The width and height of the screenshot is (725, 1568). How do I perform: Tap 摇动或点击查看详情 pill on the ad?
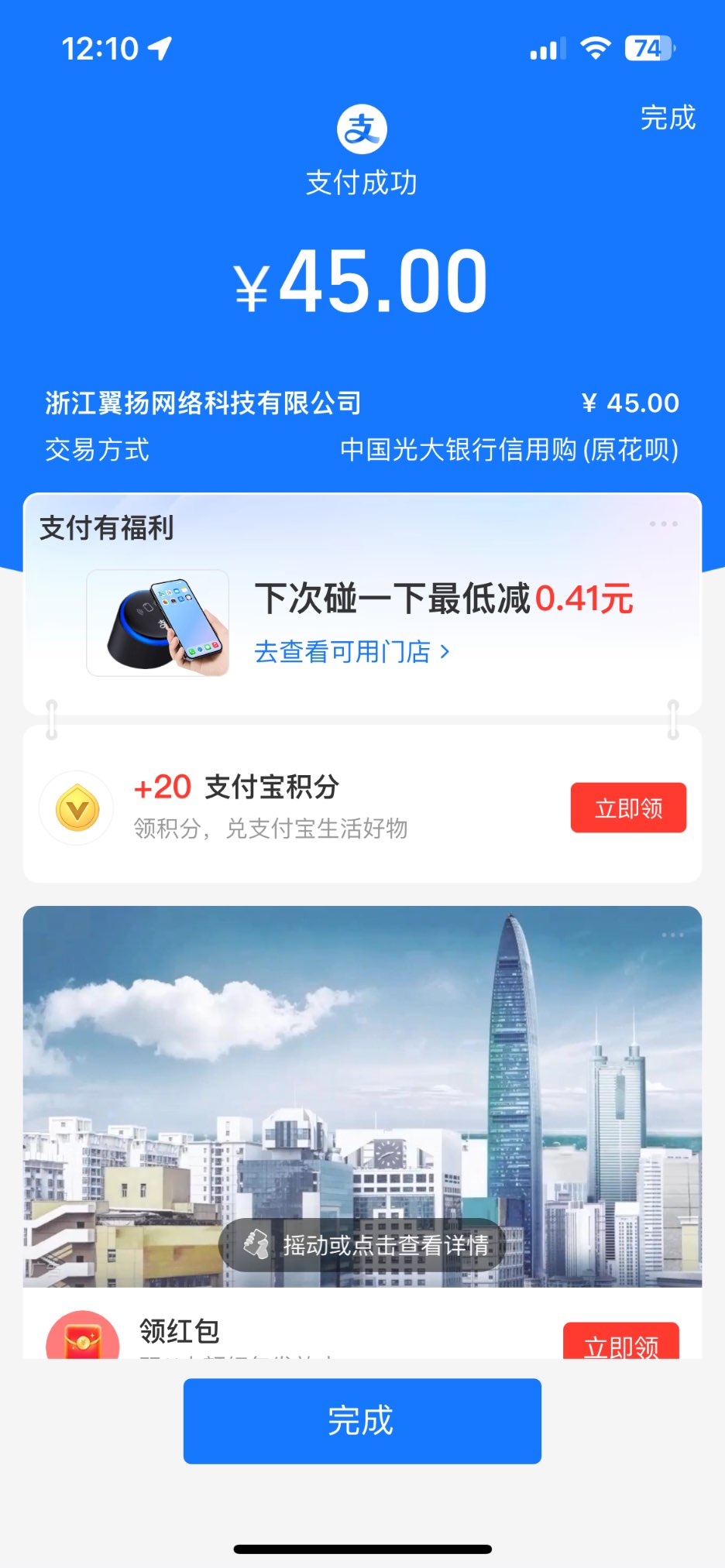pyautogui.click(x=362, y=1245)
